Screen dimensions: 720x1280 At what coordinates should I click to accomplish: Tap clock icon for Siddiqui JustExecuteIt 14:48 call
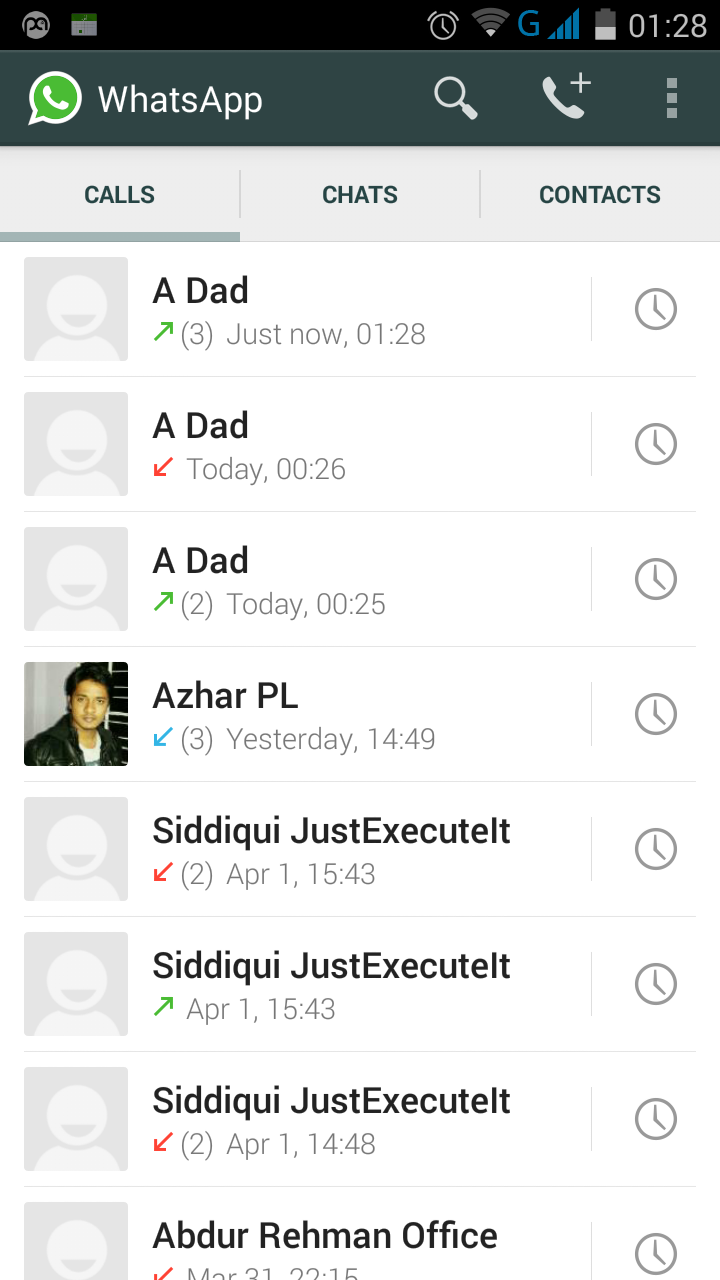pos(656,1119)
